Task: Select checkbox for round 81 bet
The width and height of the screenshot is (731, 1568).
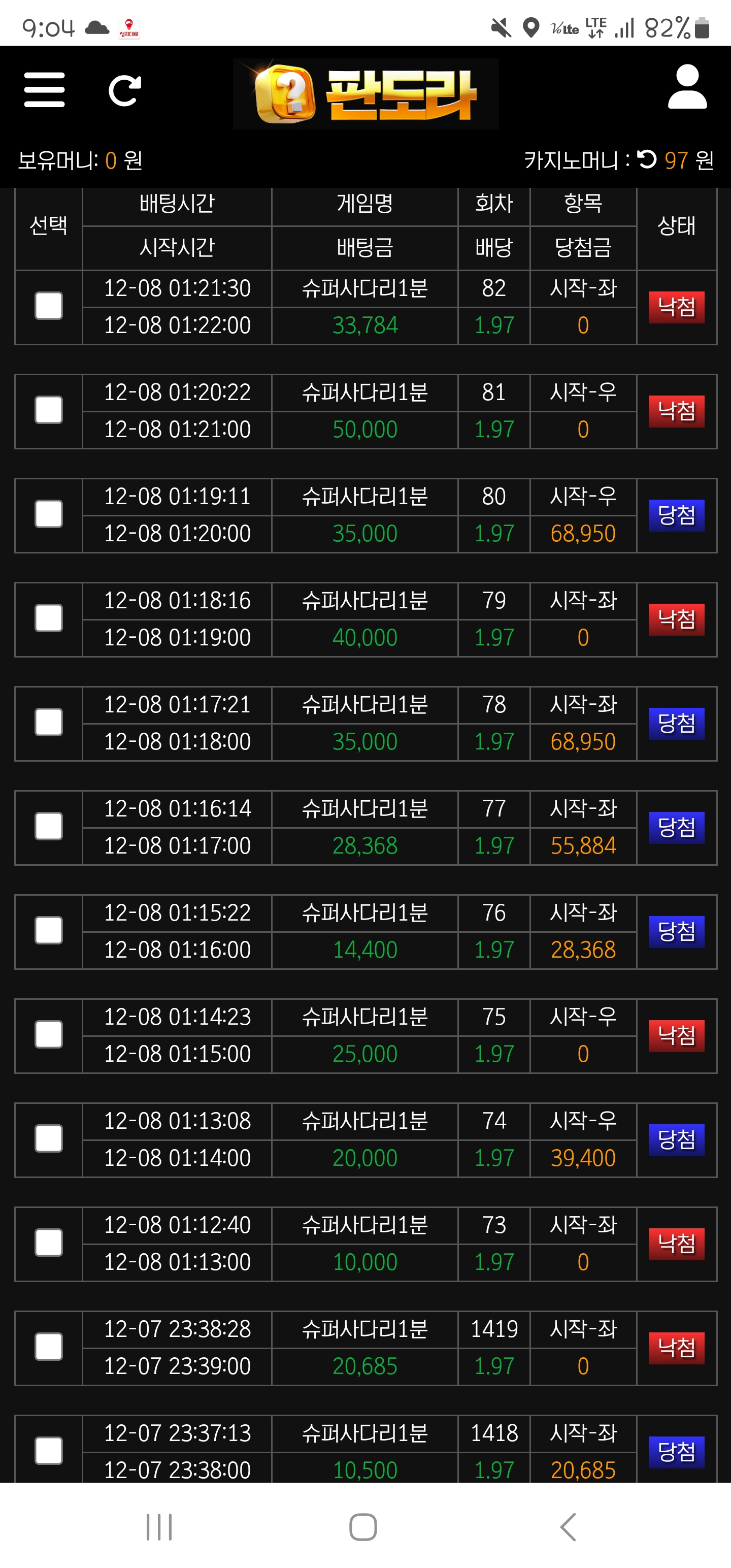Action: coord(49,410)
